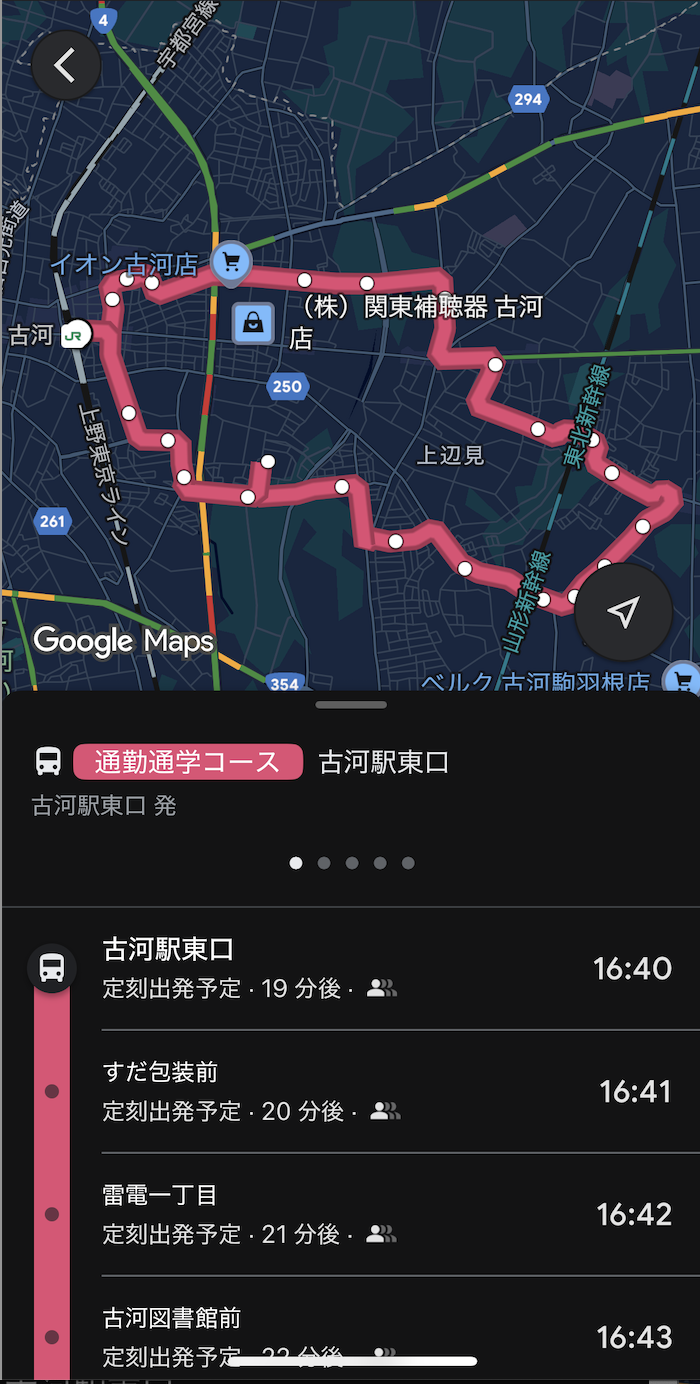The height and width of the screenshot is (1384, 700).
Task: Center map on my location
Action: 624,612
